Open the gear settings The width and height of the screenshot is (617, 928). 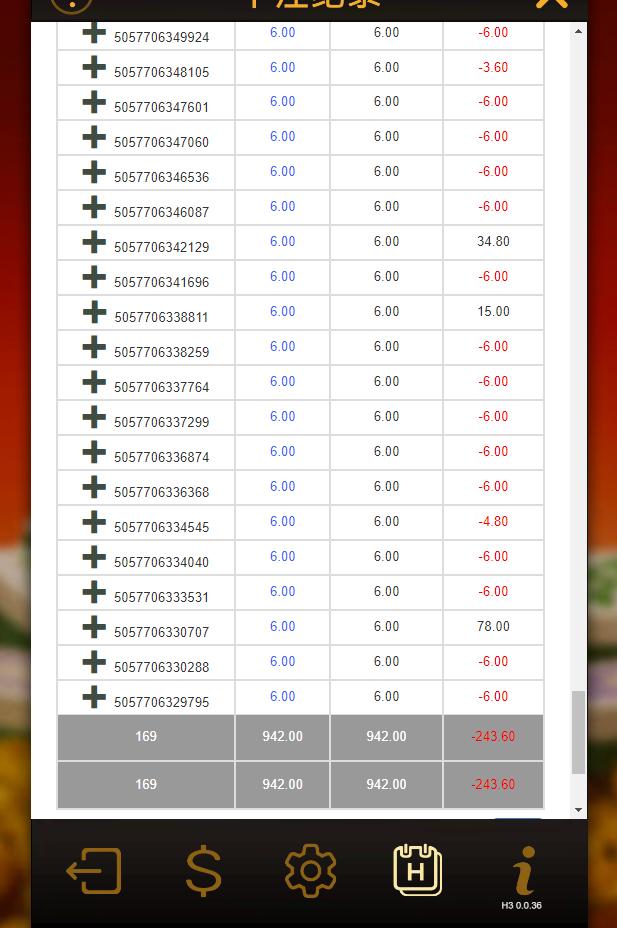310,871
